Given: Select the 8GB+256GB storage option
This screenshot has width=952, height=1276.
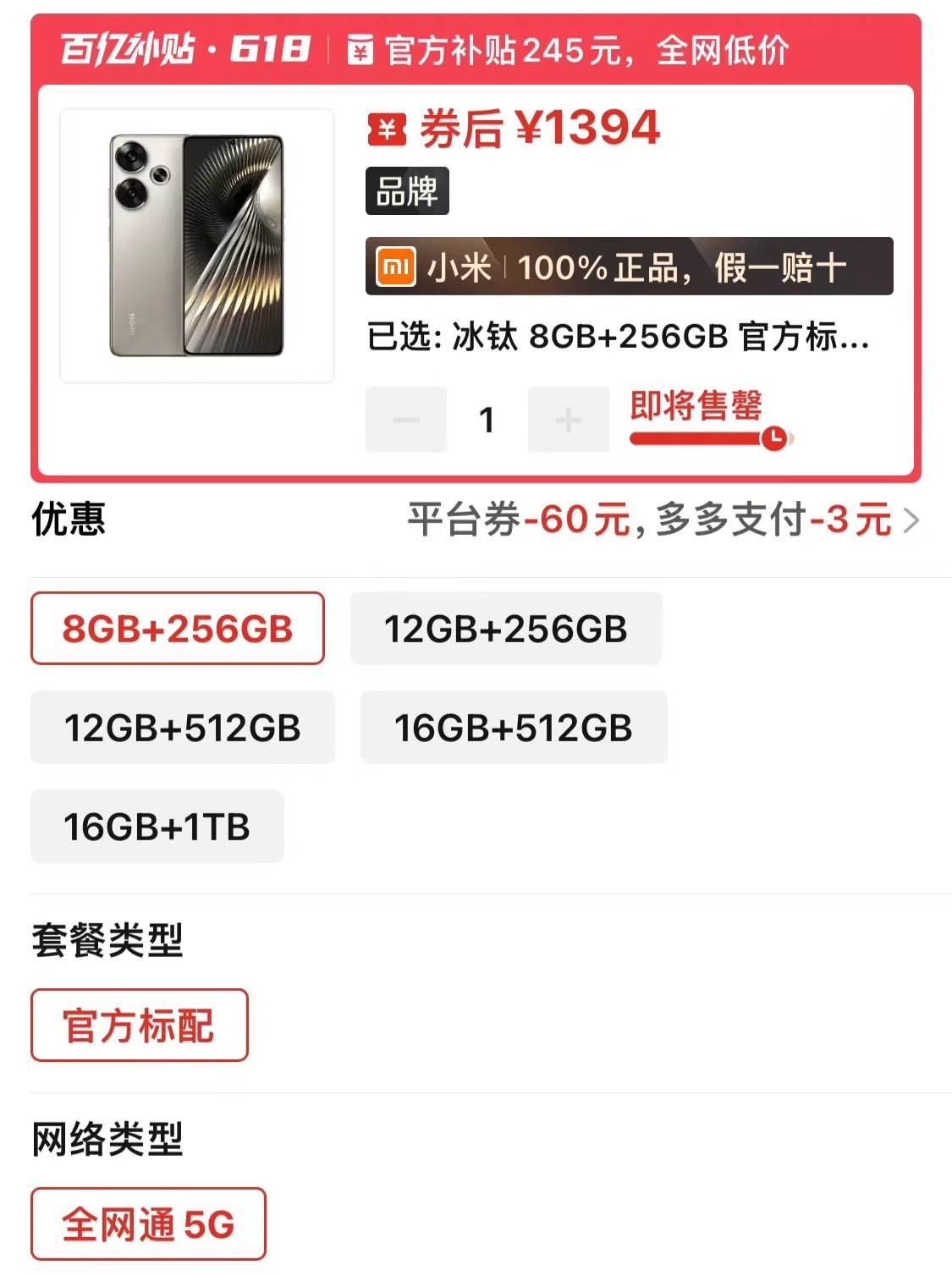Looking at the screenshot, I should tap(178, 629).
